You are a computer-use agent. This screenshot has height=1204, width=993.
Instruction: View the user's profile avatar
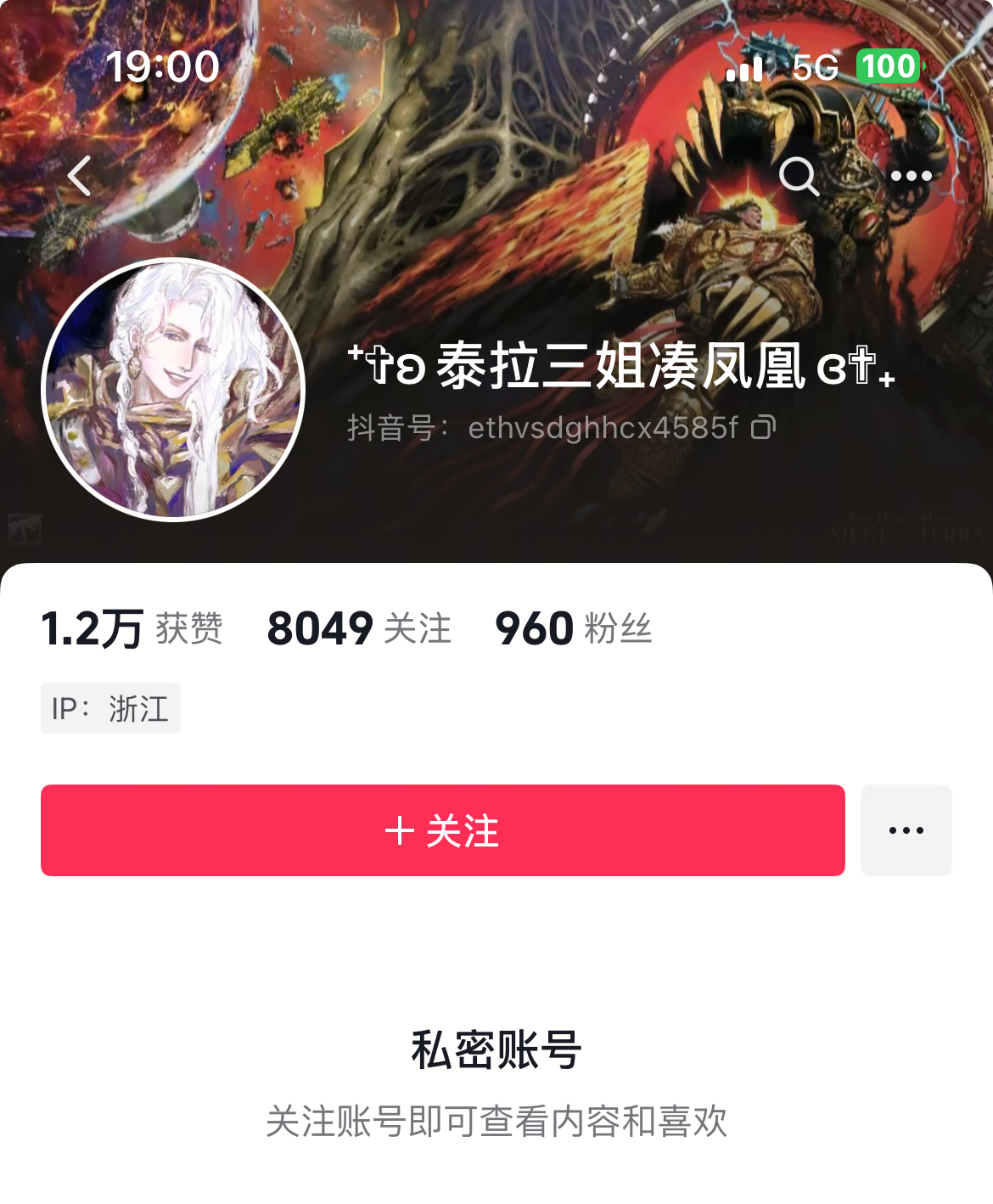[173, 390]
